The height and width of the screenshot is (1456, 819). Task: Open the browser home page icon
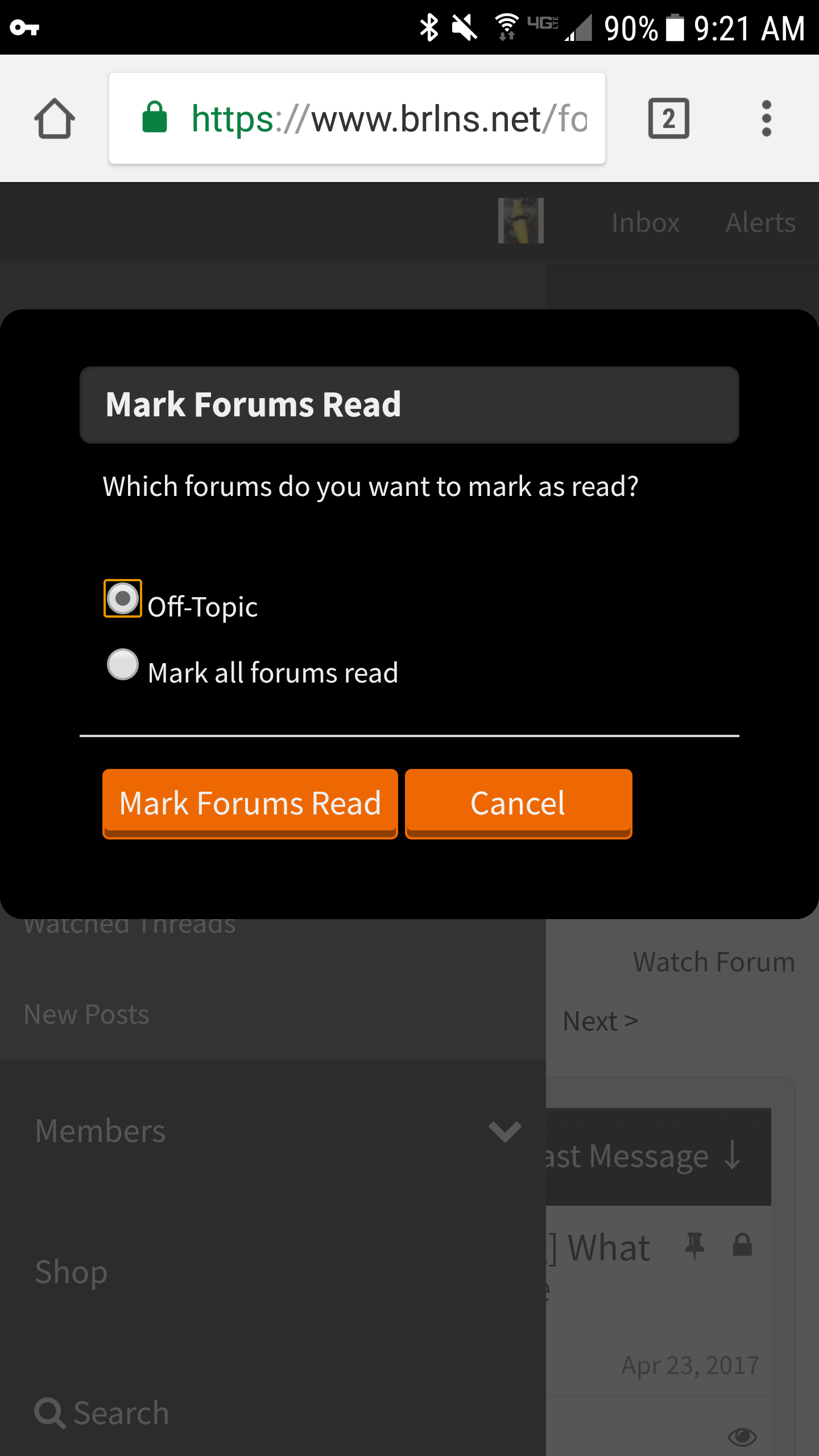(55, 118)
